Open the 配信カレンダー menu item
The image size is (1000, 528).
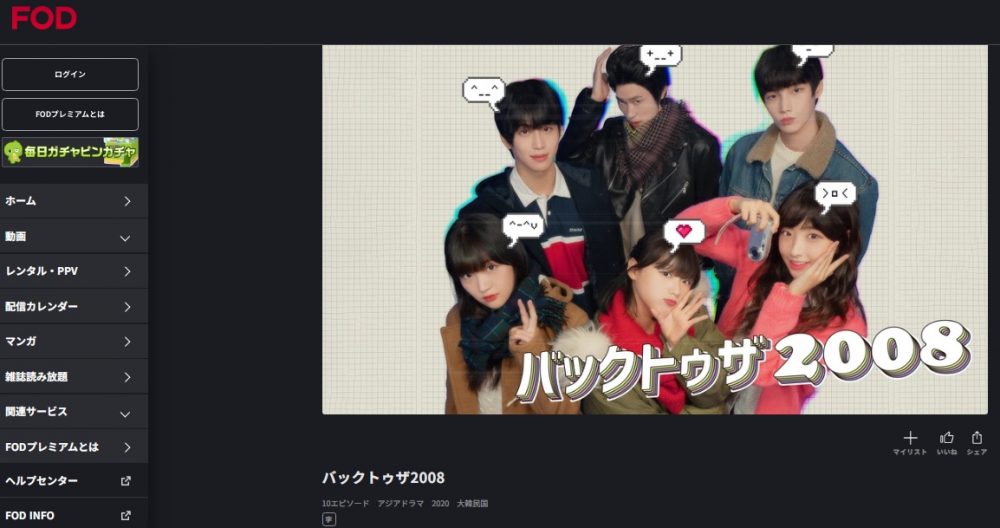tap(70, 306)
